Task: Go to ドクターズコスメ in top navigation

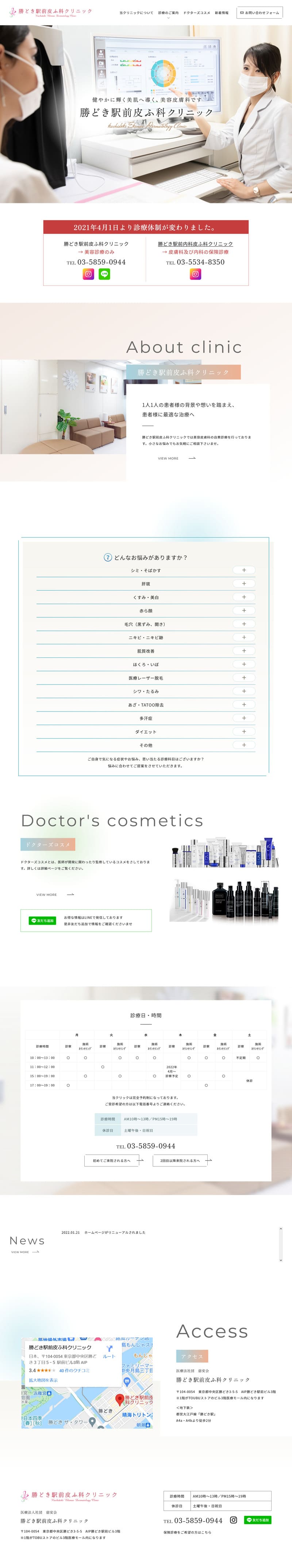Action: pos(196,13)
